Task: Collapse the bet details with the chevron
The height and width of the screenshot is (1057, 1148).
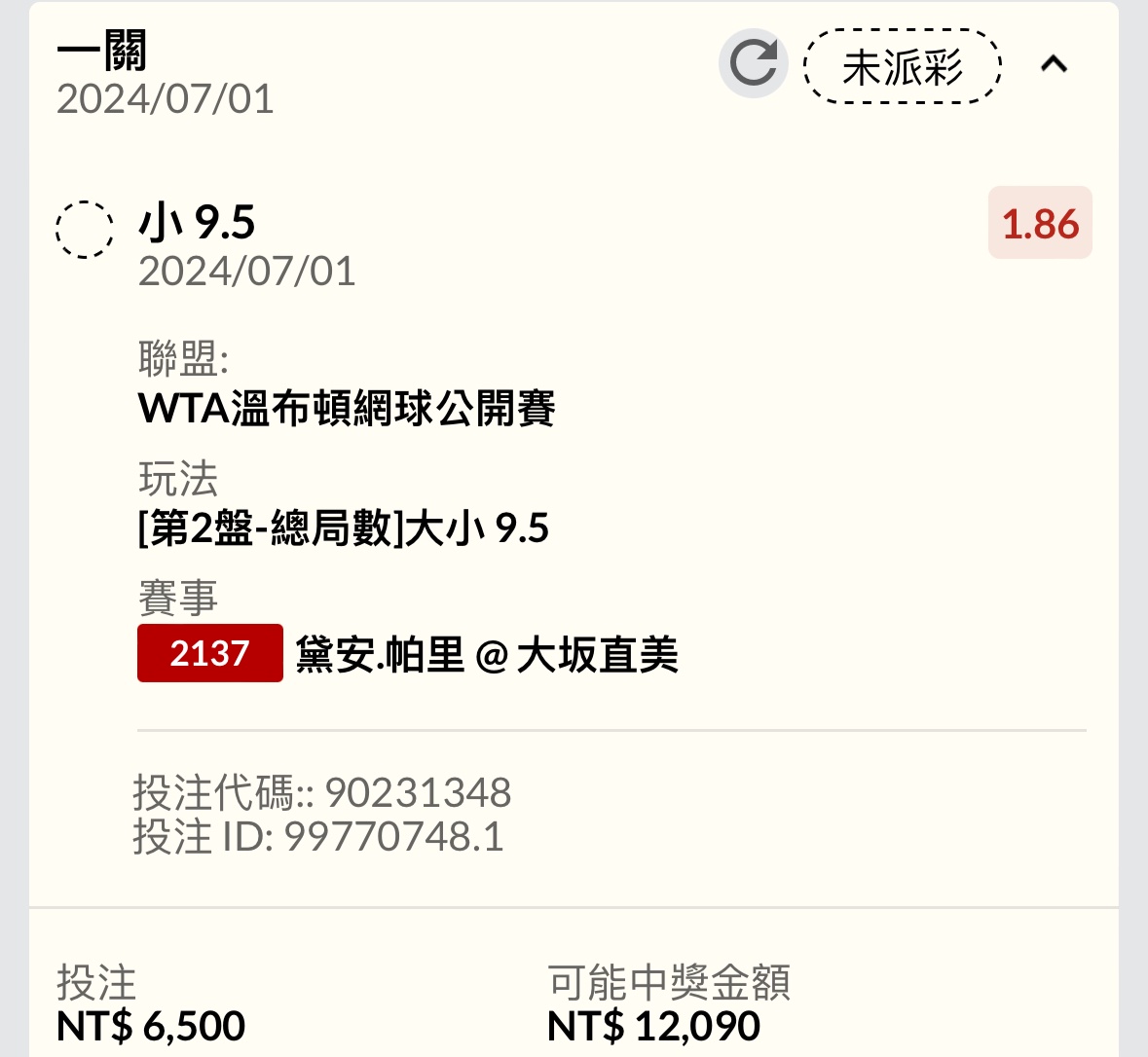Action: [x=1054, y=65]
